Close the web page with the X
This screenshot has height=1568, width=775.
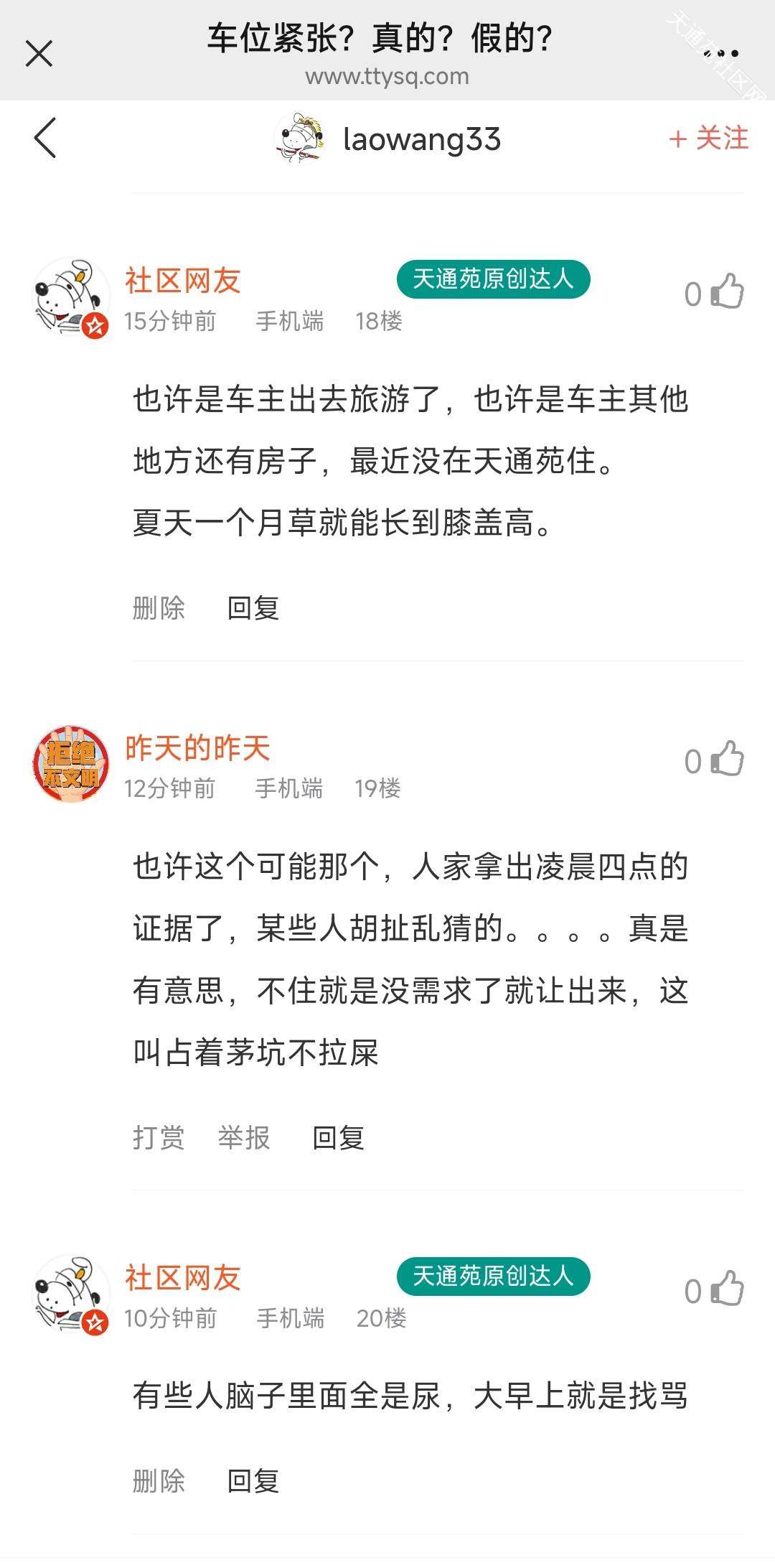click(x=39, y=53)
